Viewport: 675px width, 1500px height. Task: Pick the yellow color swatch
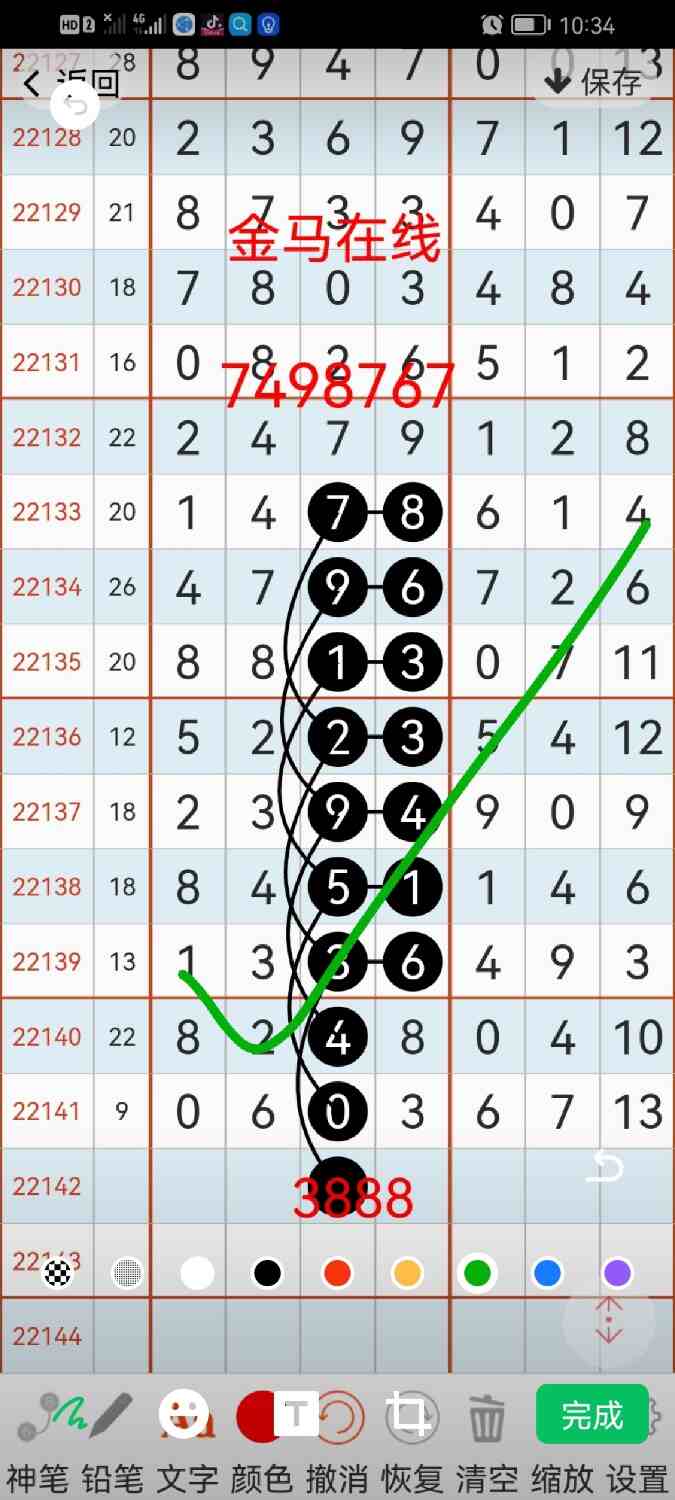(x=407, y=1273)
